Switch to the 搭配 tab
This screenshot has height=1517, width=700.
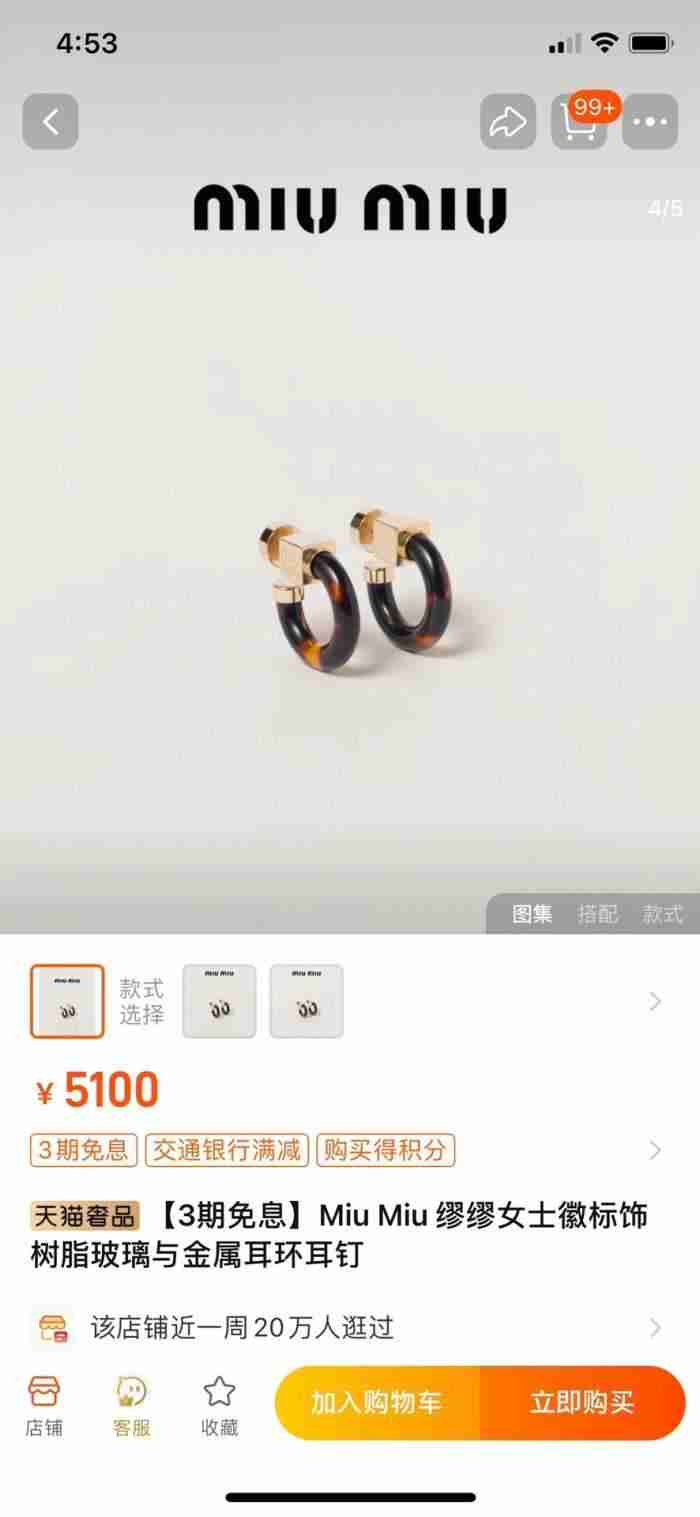click(597, 914)
